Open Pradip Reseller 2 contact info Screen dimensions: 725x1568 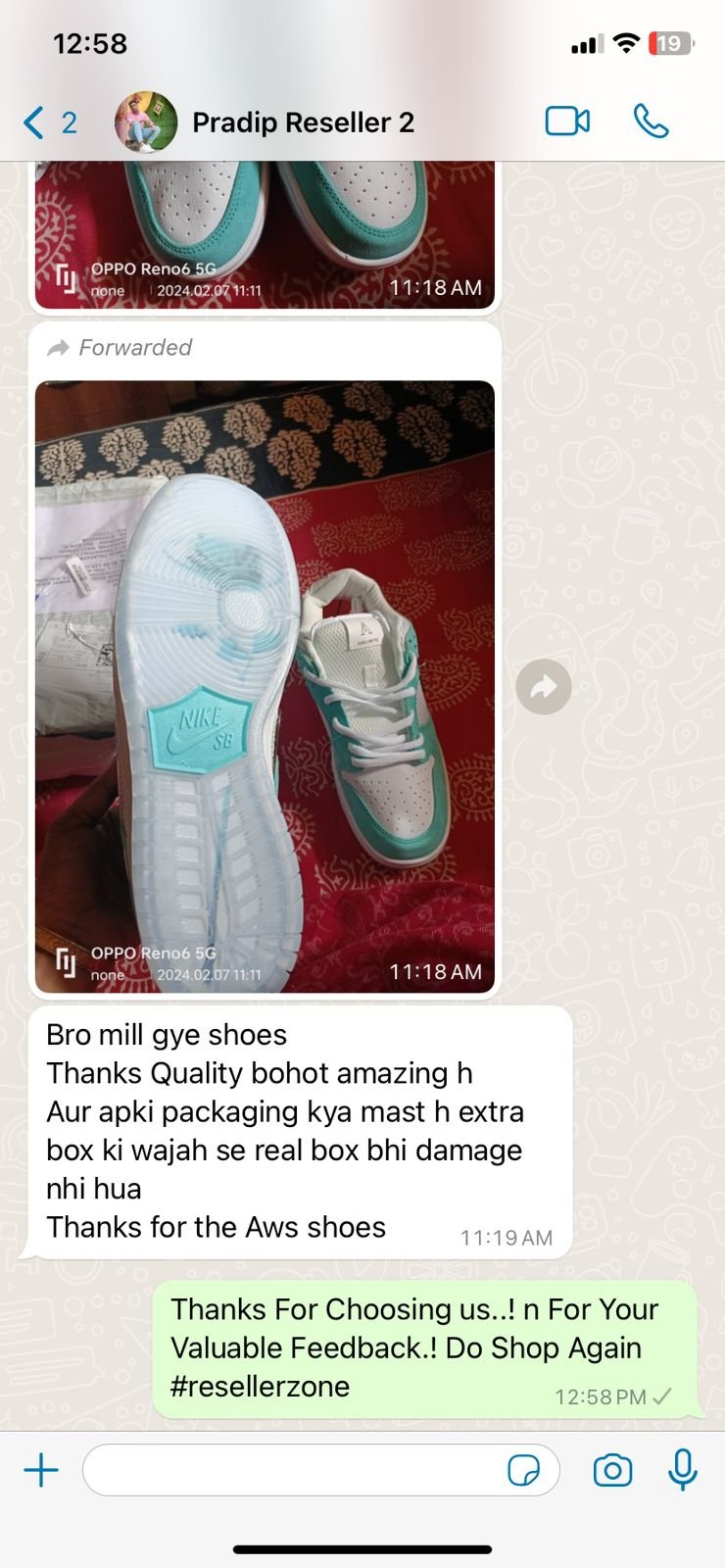pyautogui.click(x=302, y=122)
